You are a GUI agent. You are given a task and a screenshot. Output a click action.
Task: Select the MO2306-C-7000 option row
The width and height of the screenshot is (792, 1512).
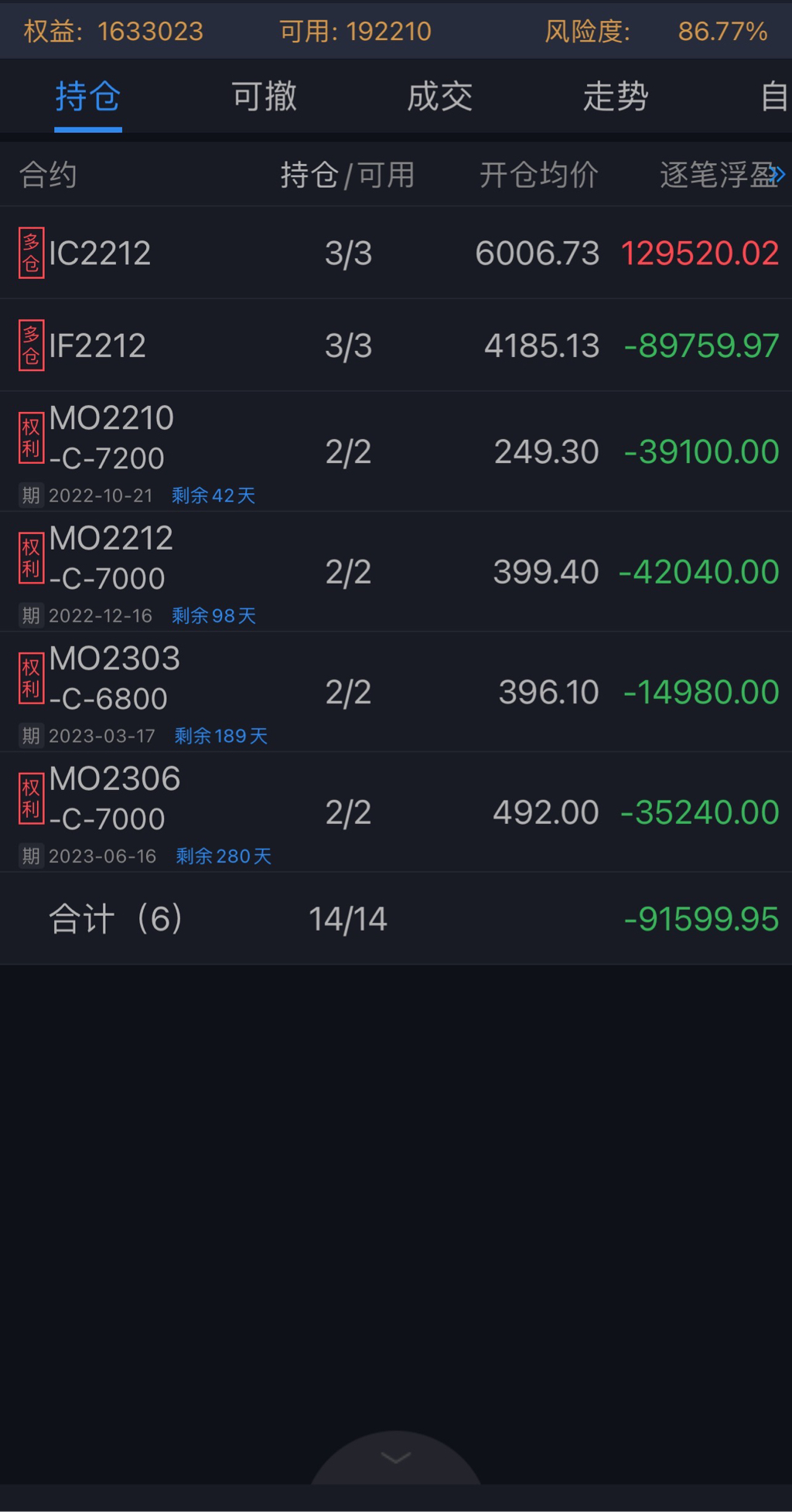pyautogui.click(x=396, y=812)
